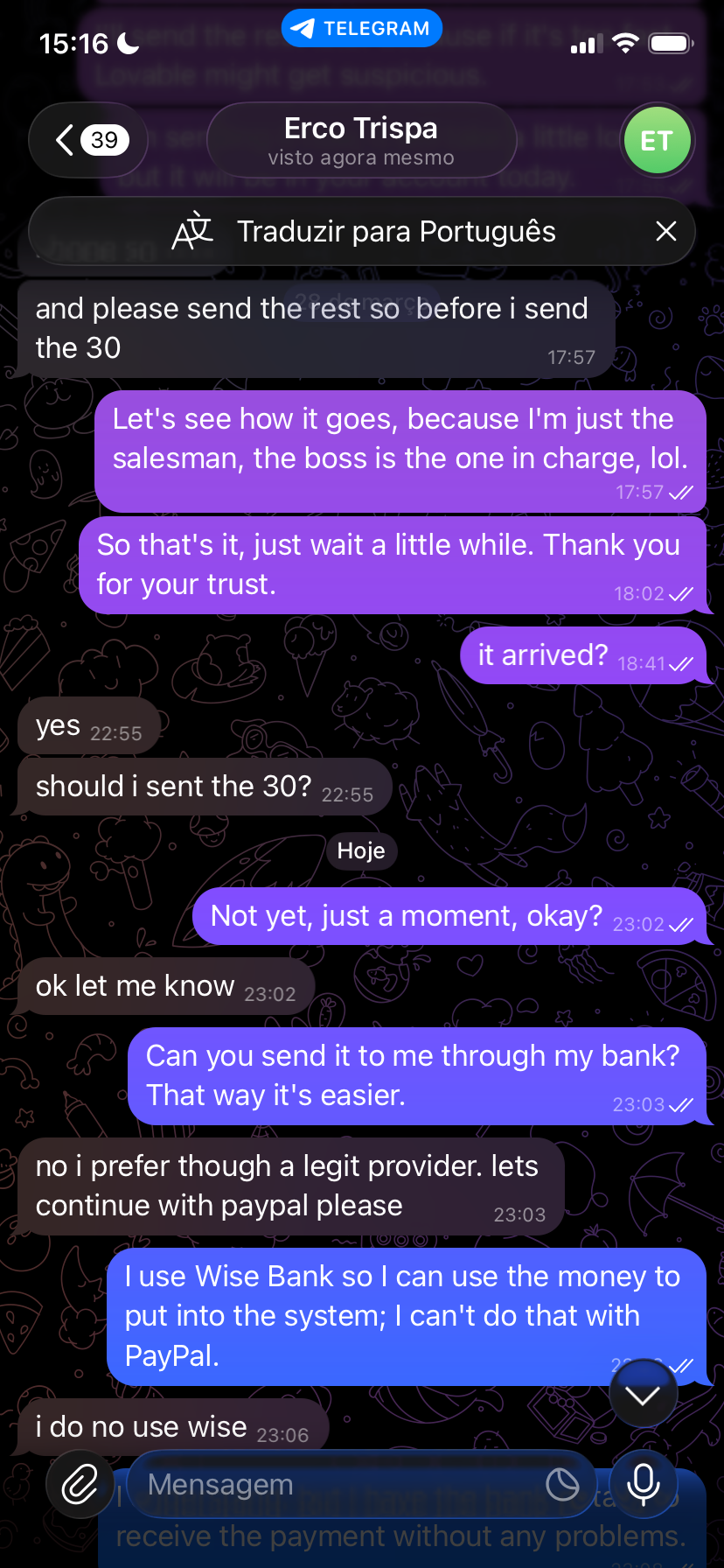The image size is (724, 1568).
Task: Open the scheduled message clock icon
Action: tap(562, 1484)
